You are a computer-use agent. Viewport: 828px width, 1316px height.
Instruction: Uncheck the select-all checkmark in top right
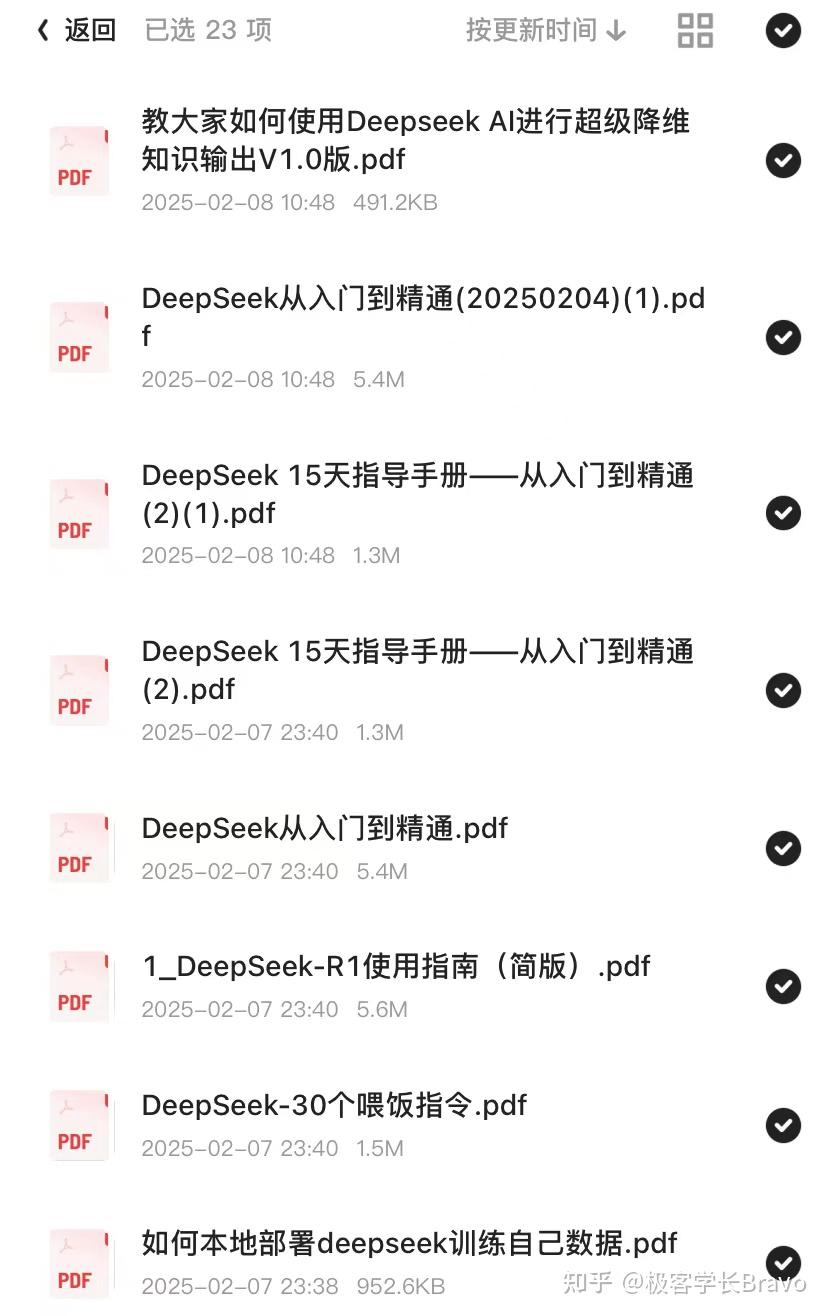tap(783, 31)
